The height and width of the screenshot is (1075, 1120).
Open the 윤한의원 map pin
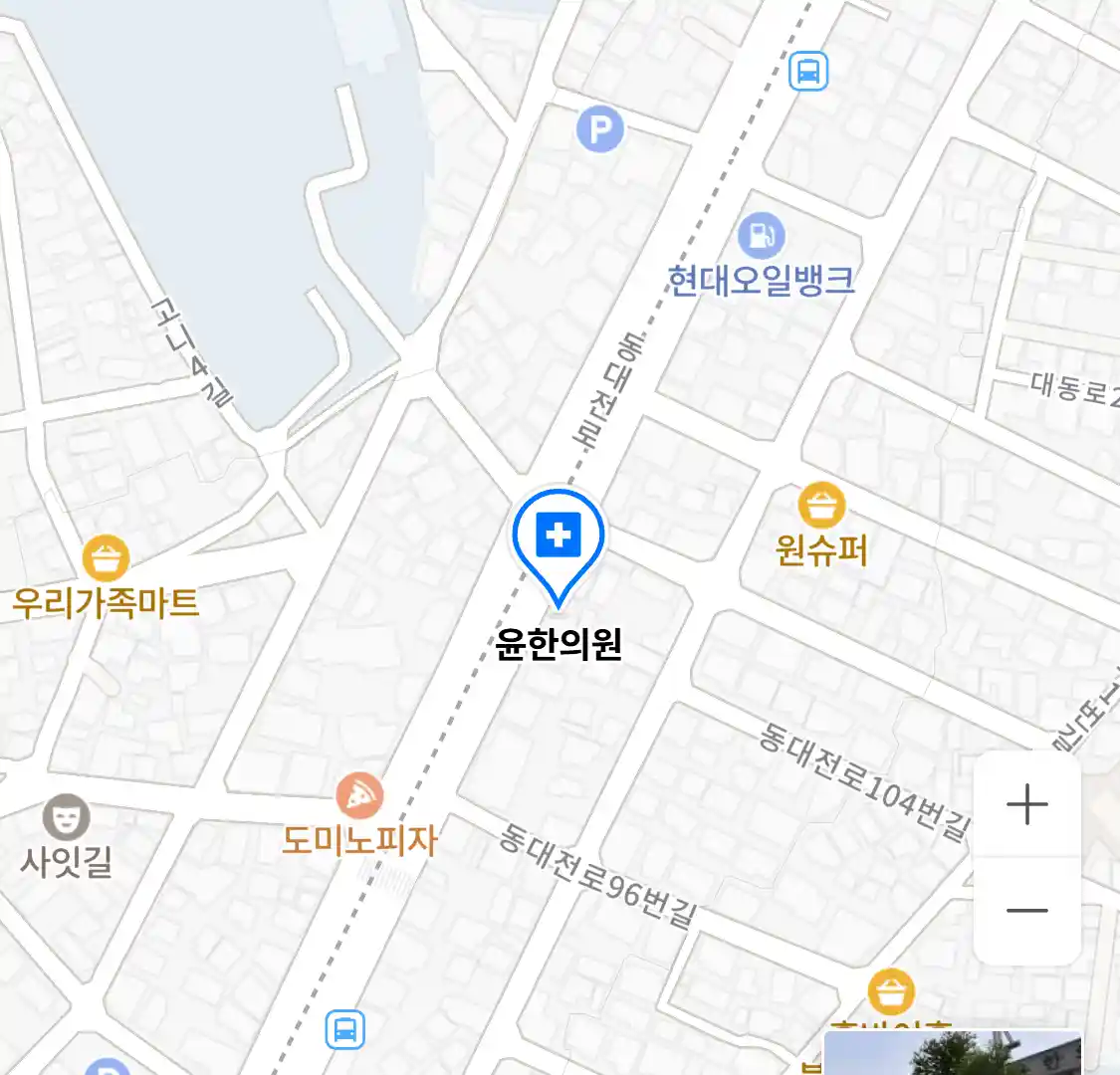559,537
